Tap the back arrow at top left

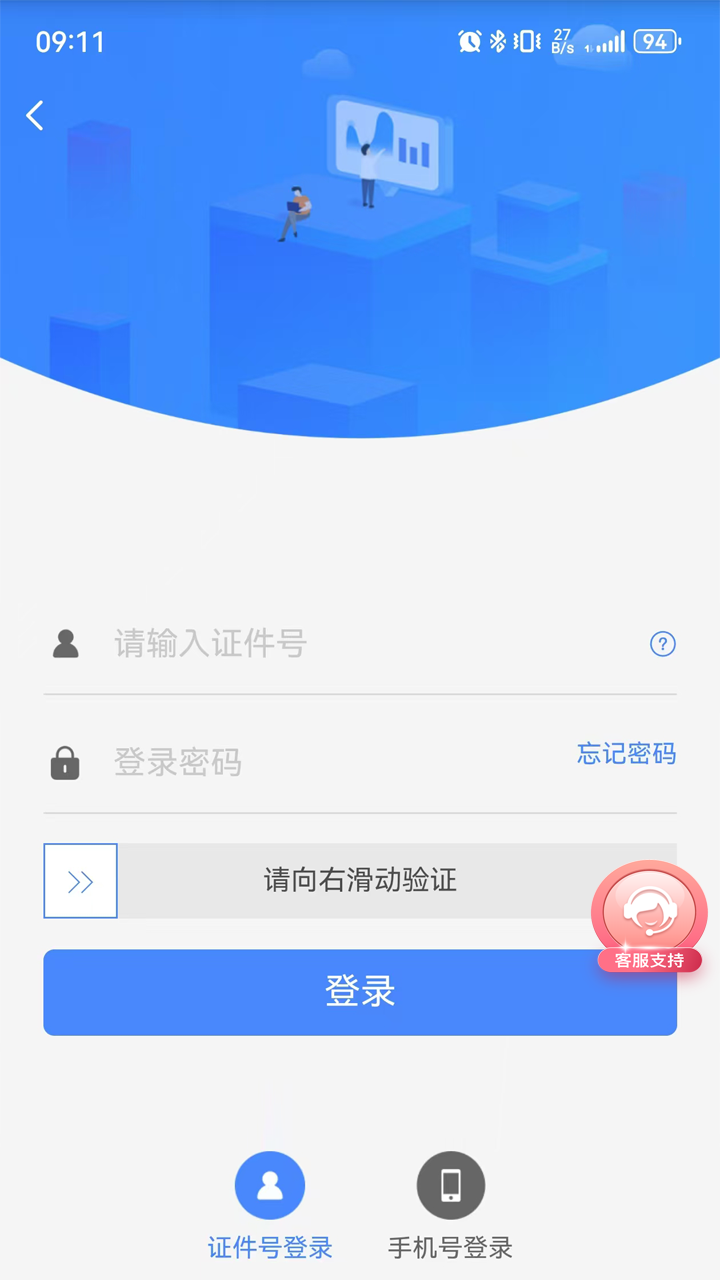pyautogui.click(x=34, y=115)
